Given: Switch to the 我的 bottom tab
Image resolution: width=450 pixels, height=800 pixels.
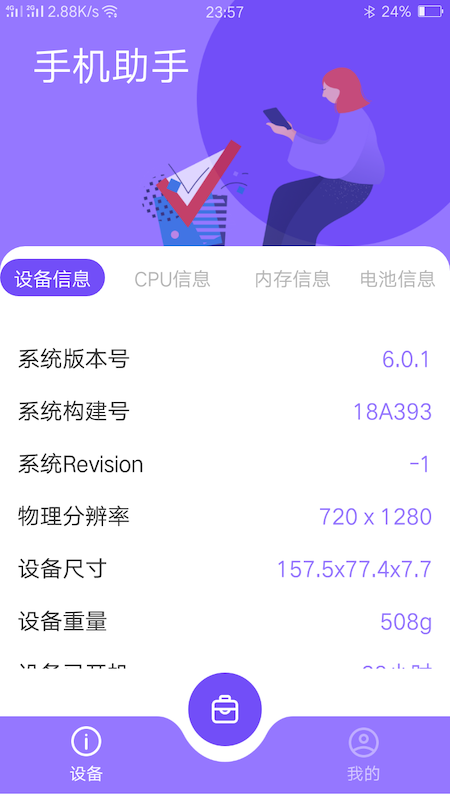Looking at the screenshot, I should click(x=363, y=755).
